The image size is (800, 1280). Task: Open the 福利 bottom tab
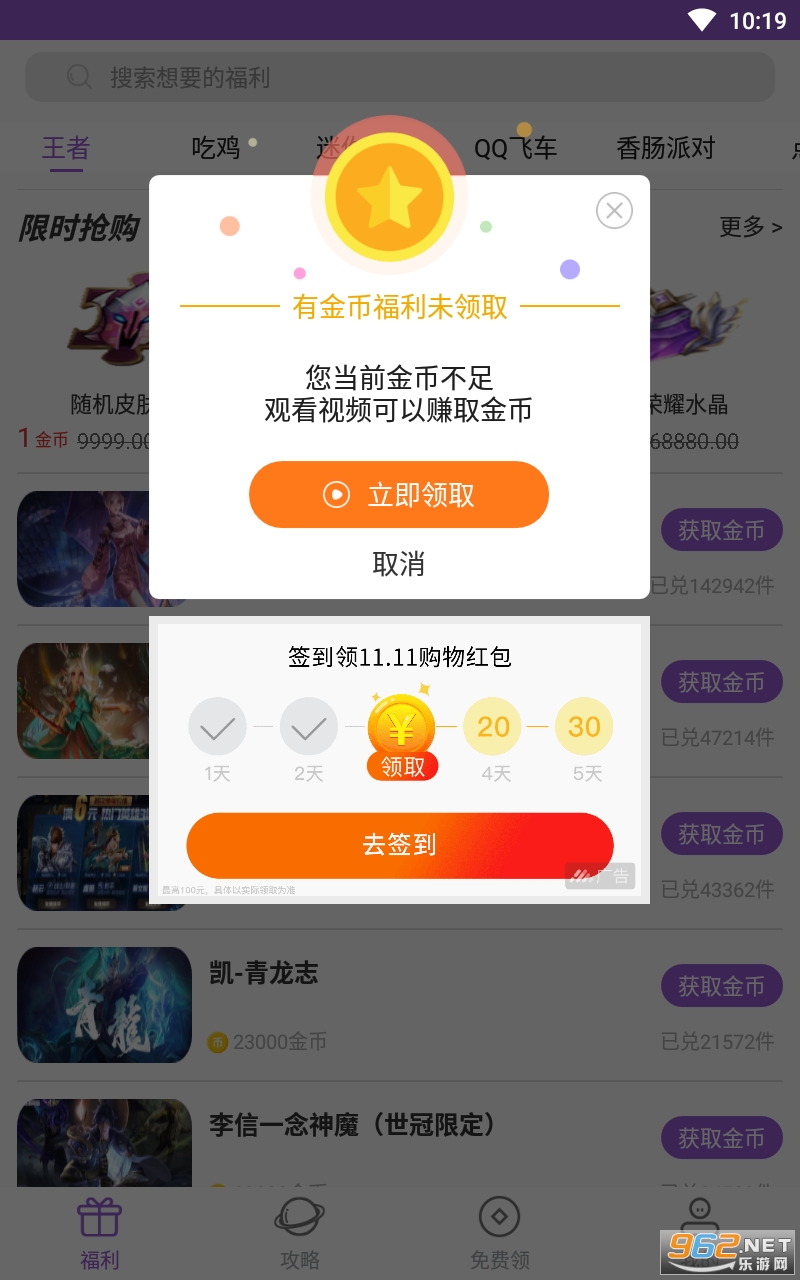100,1233
